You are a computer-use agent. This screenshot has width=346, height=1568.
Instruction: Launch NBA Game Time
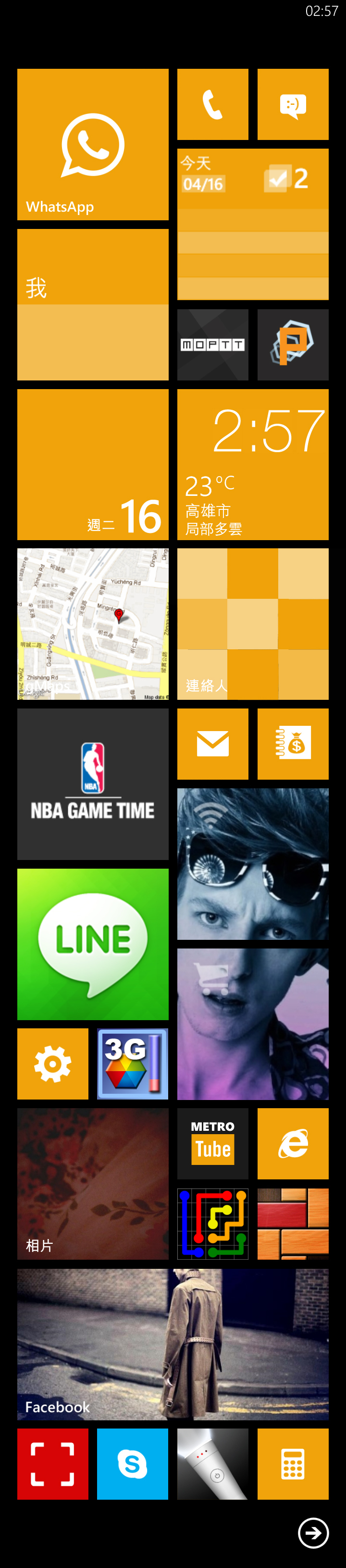tap(92, 784)
